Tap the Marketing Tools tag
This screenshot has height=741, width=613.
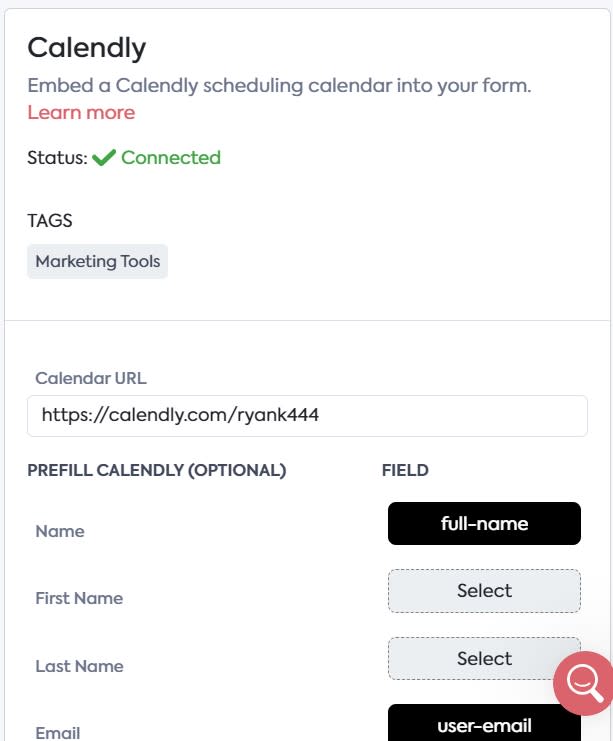click(97, 261)
